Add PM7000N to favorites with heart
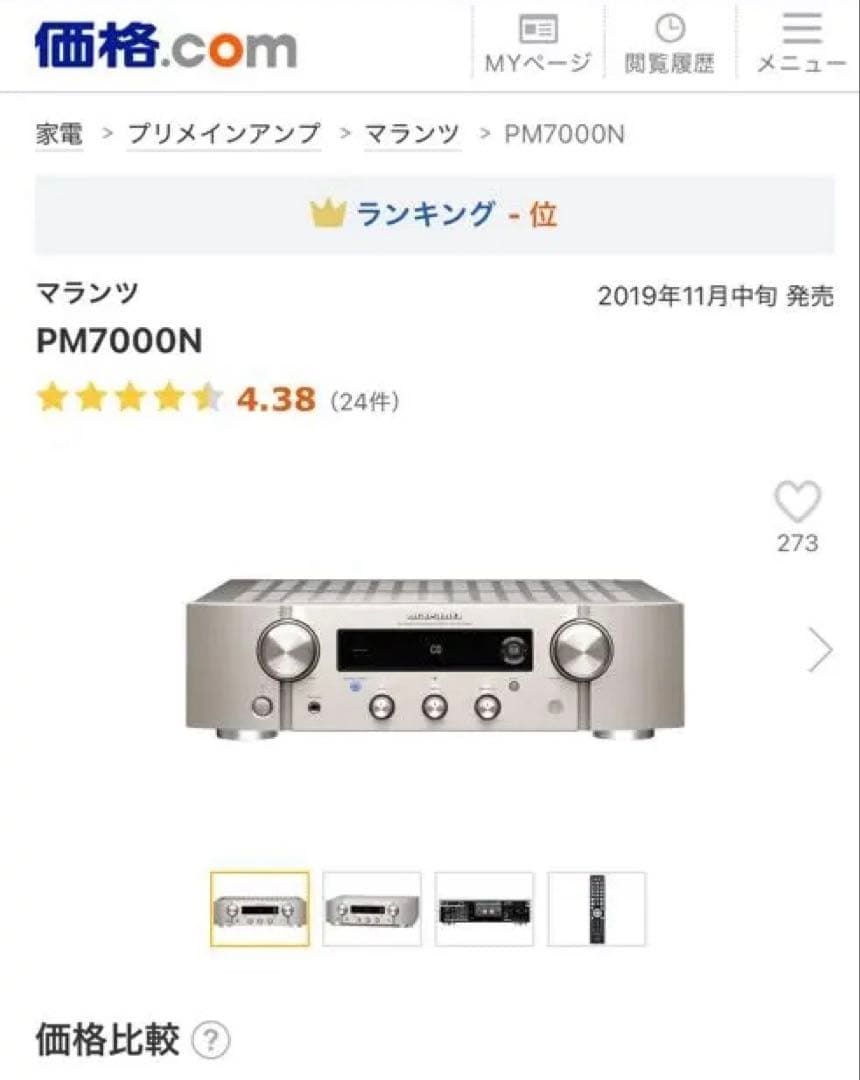Viewport: 860px width, 1080px height. click(x=797, y=502)
